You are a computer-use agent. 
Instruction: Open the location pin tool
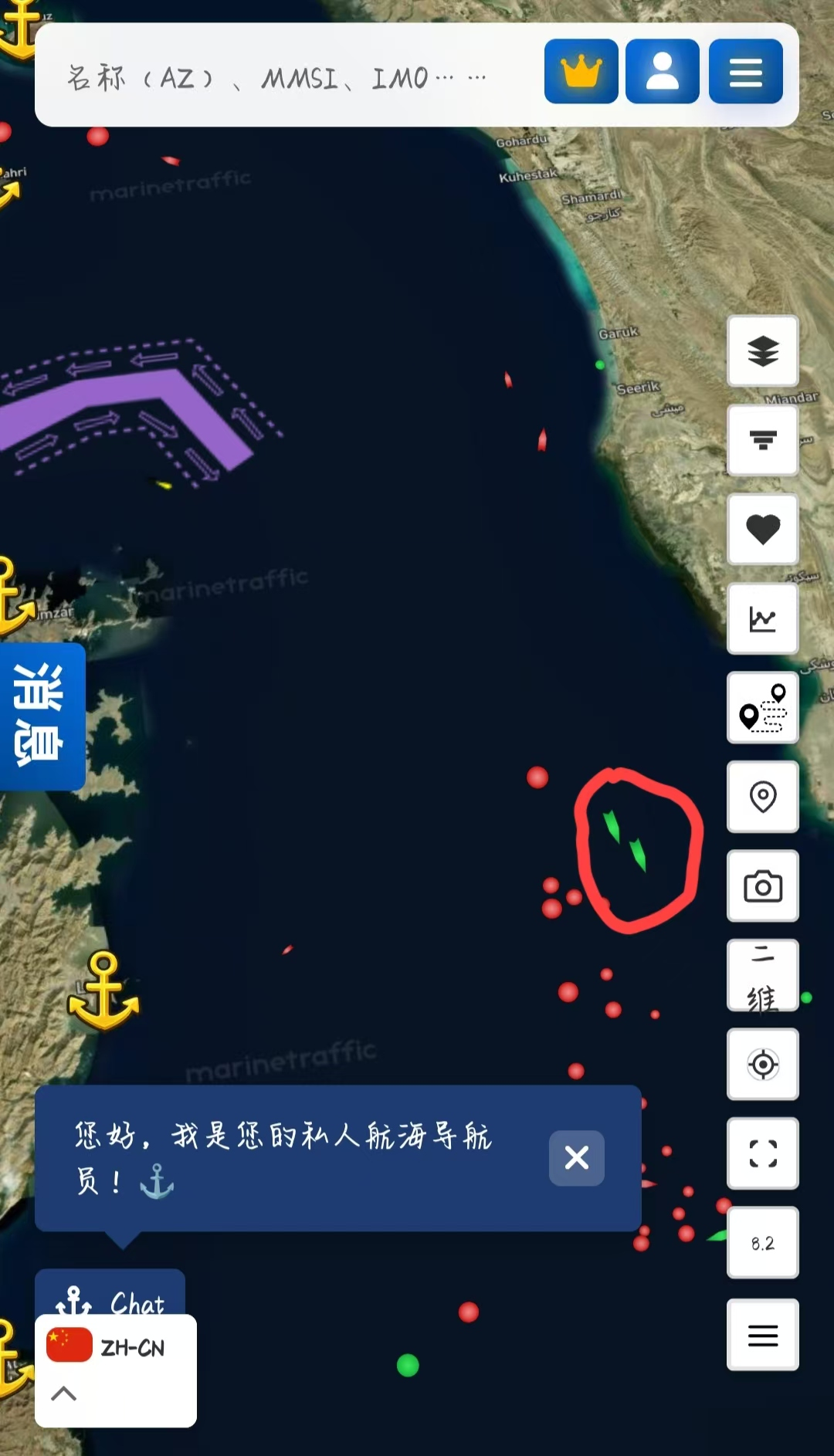tap(762, 797)
